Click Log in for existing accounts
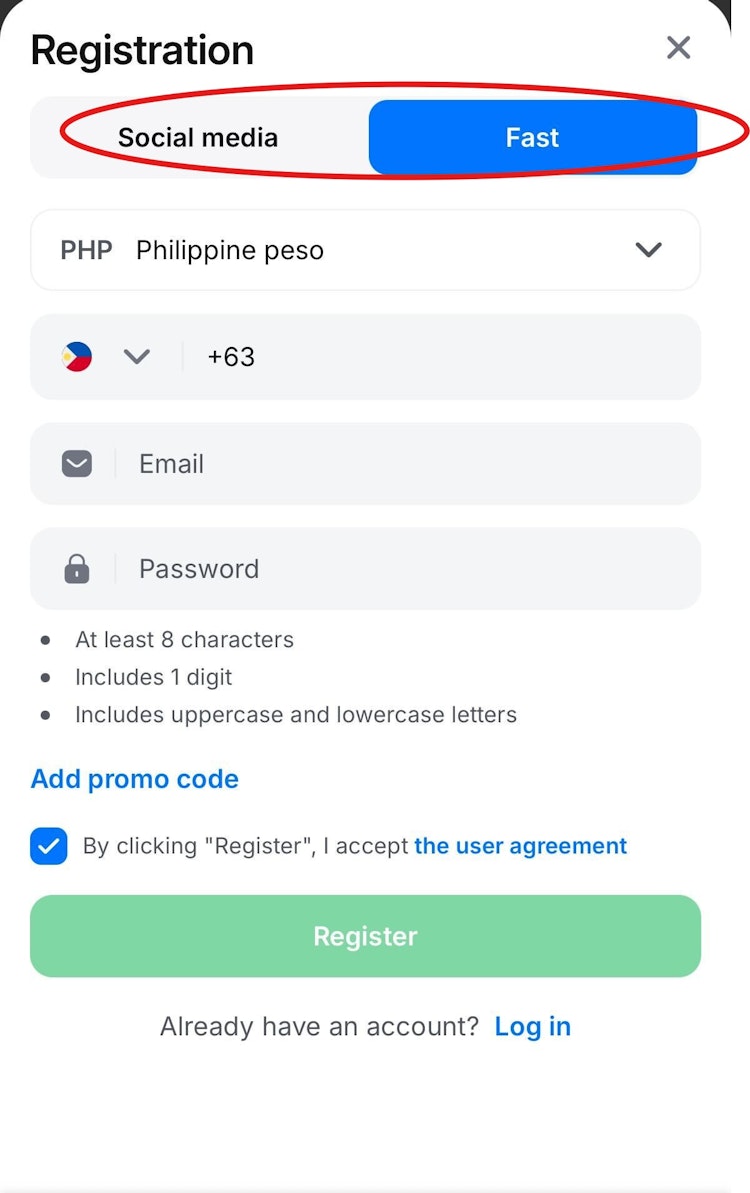Viewport: 750px width, 1193px height. [x=533, y=1026]
